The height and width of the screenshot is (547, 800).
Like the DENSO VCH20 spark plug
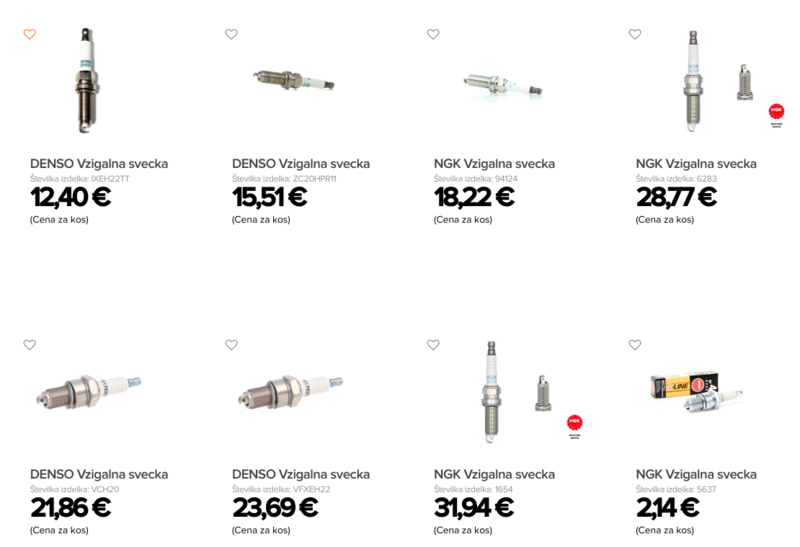coord(30,345)
